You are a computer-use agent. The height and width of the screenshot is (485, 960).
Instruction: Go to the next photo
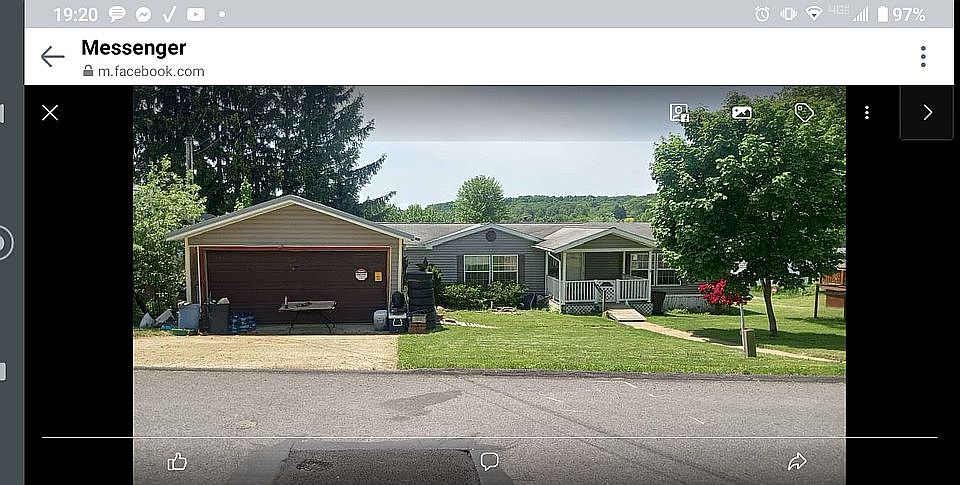(x=926, y=113)
